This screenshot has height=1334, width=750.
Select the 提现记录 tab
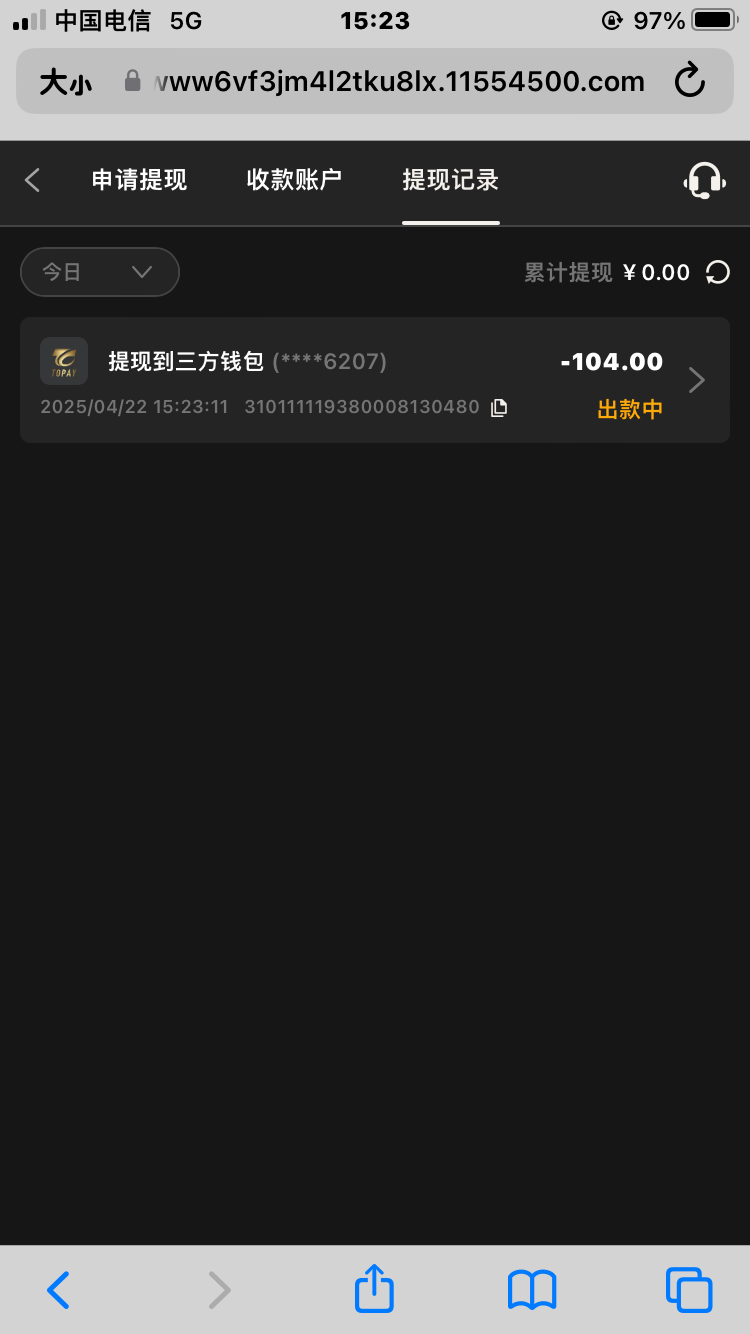pos(450,180)
